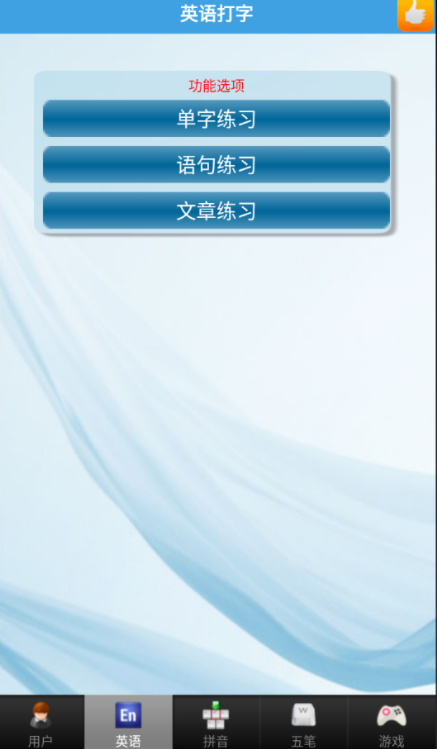Tap the thumbs-up icon in the header
The height and width of the screenshot is (749, 437).
(416, 15)
